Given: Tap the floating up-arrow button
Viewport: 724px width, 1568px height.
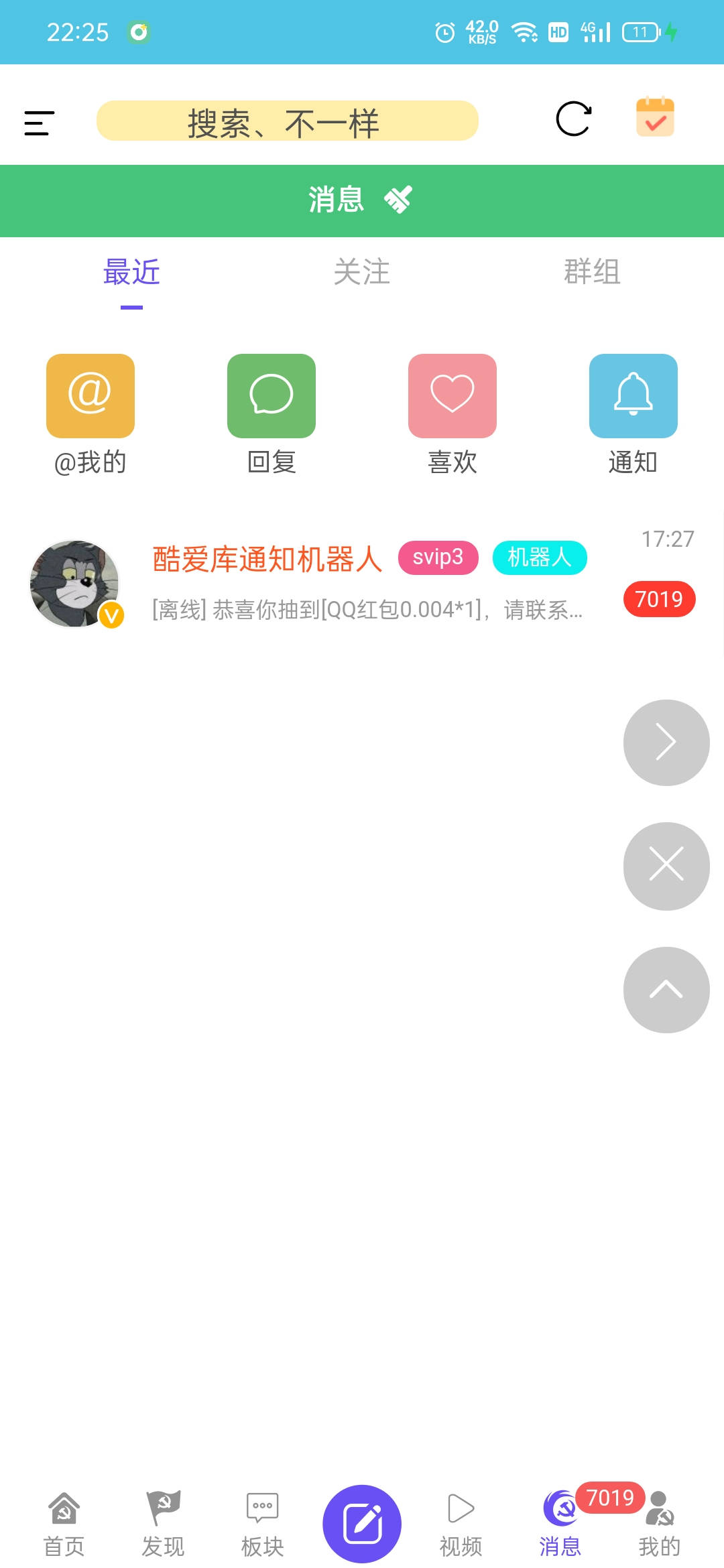Looking at the screenshot, I should pos(666,990).
